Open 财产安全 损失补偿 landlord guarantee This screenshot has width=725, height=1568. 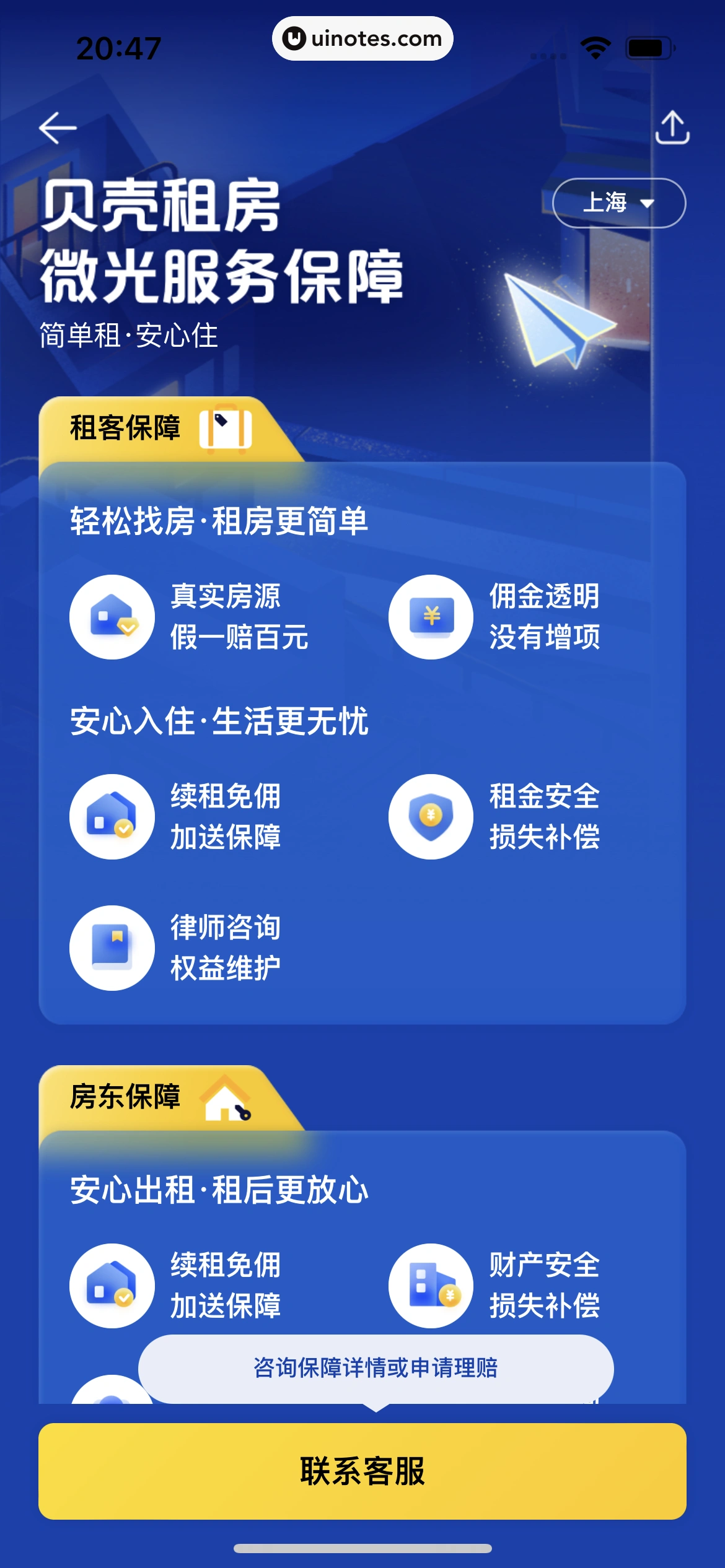click(508, 1286)
